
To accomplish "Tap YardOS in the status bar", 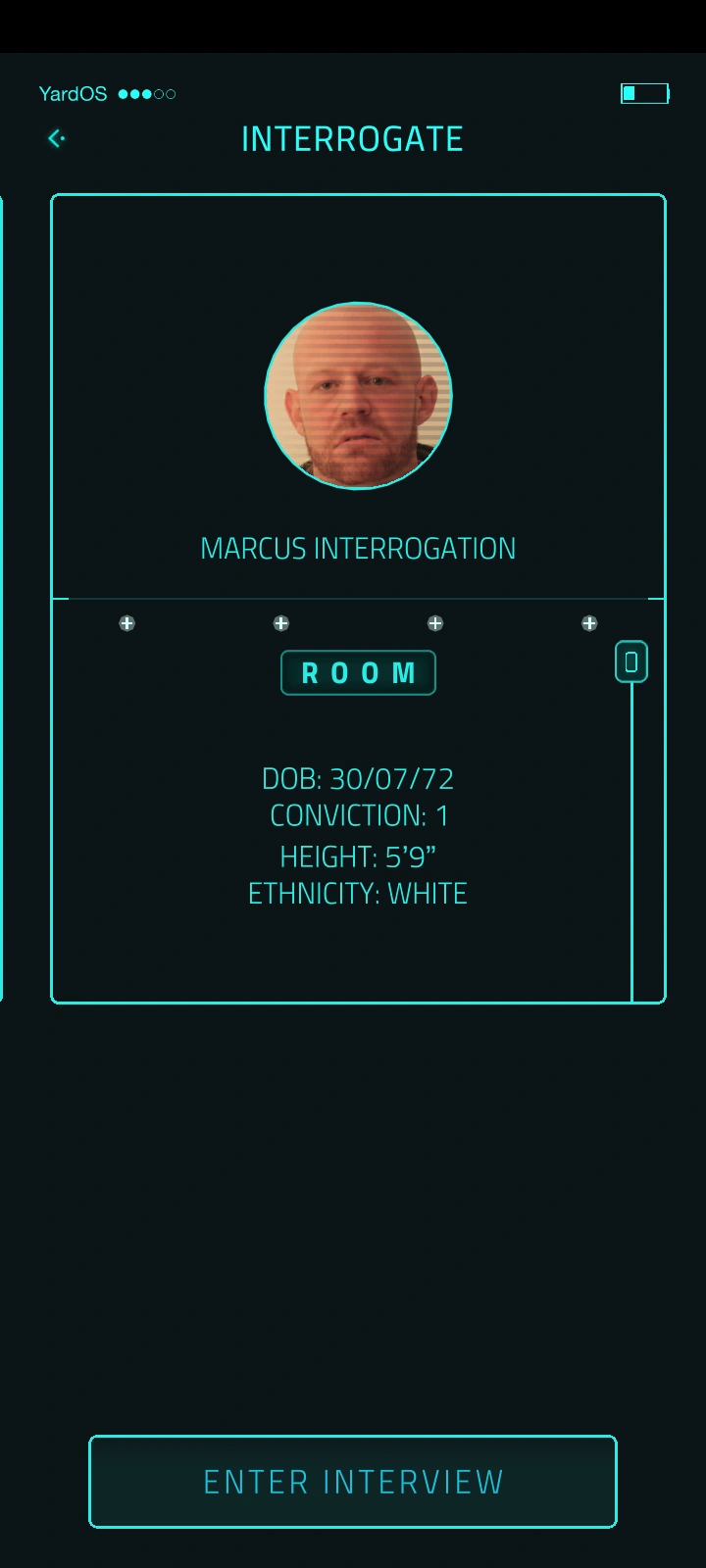I will (72, 93).
